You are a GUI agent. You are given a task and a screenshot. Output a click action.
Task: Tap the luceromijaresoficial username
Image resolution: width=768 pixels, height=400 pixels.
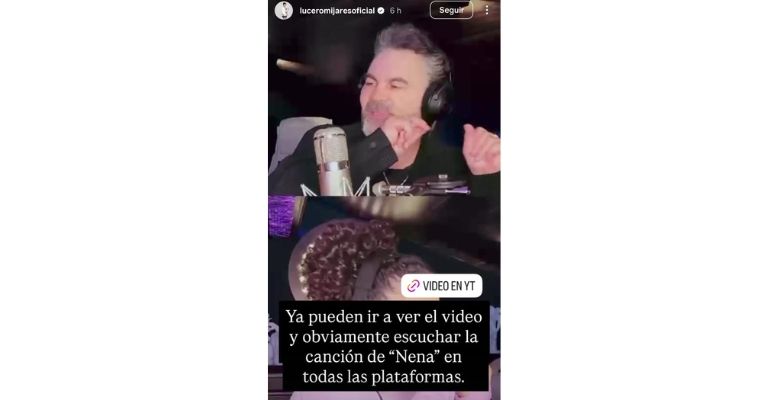[x=336, y=10]
